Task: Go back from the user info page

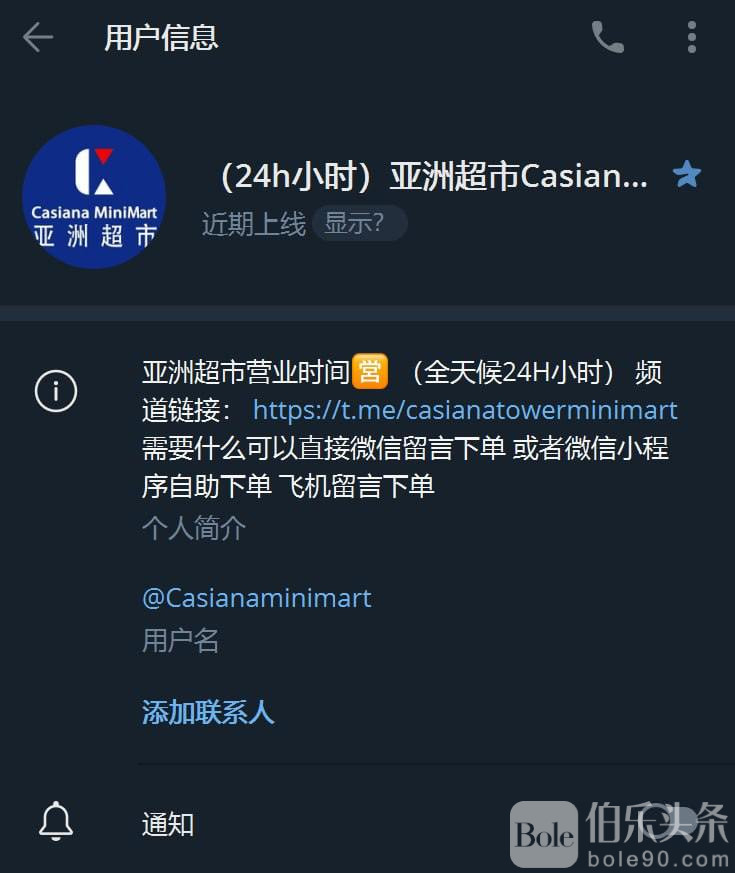Action: 38,38
